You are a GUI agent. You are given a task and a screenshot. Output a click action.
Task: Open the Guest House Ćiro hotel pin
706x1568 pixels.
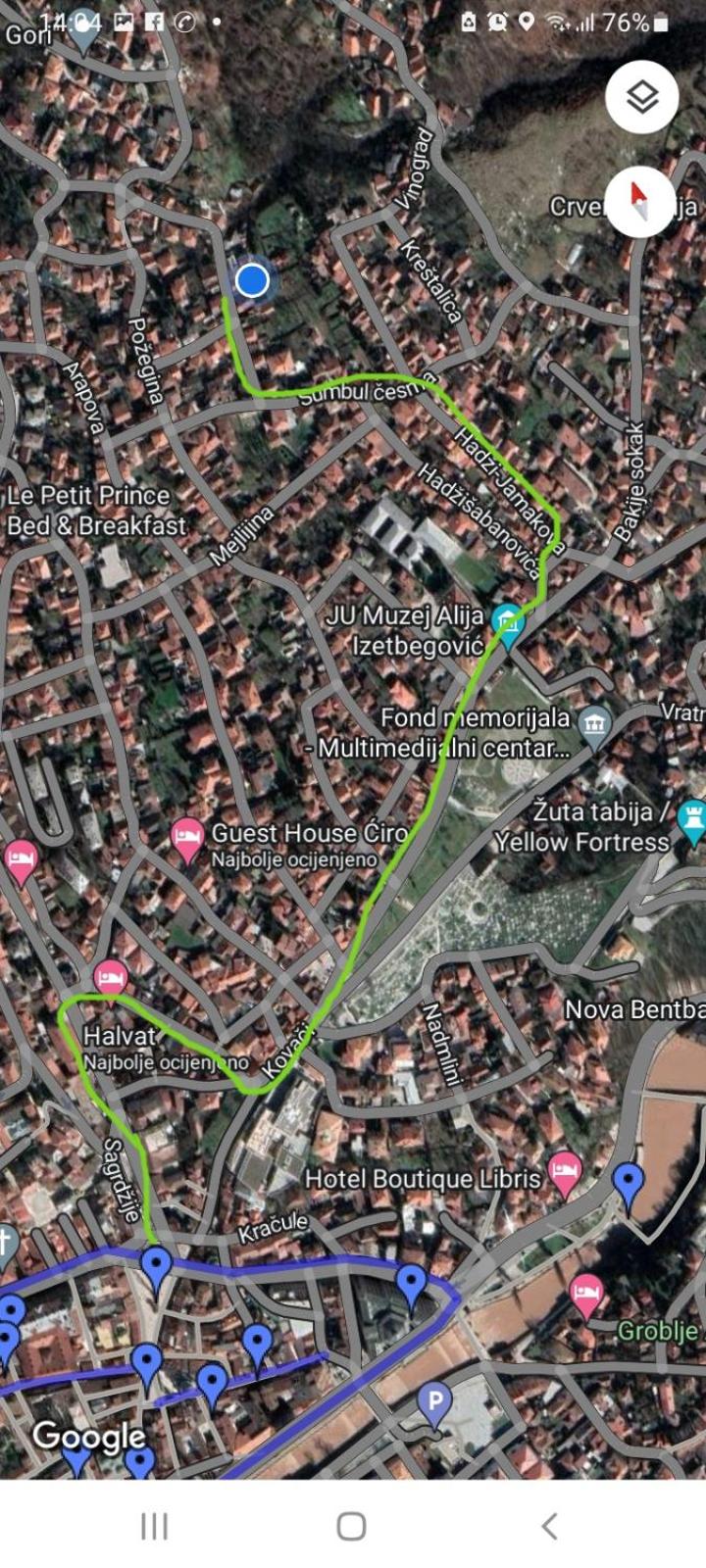pos(186,840)
